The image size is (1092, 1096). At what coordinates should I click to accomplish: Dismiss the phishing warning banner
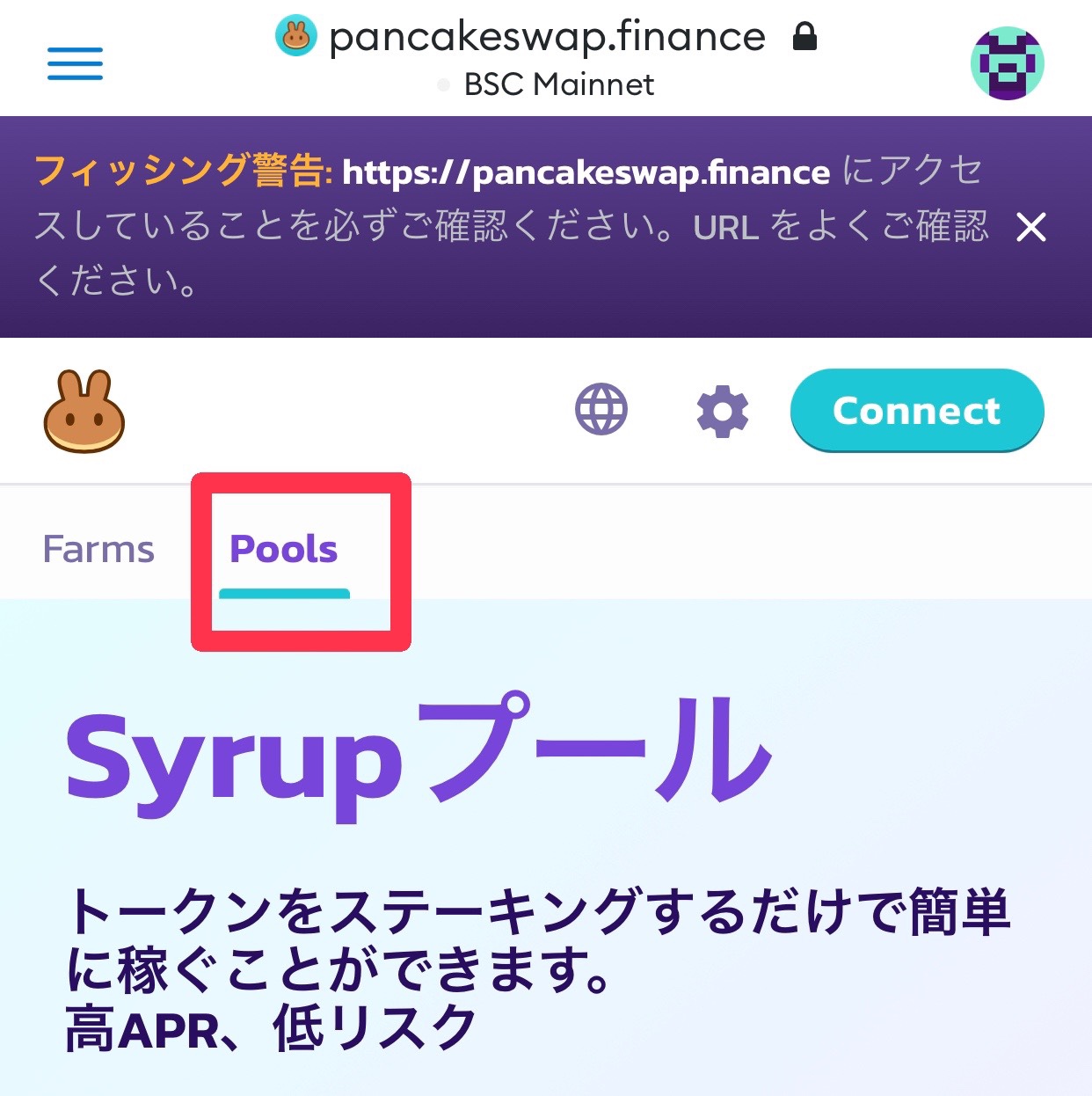tap(1030, 227)
